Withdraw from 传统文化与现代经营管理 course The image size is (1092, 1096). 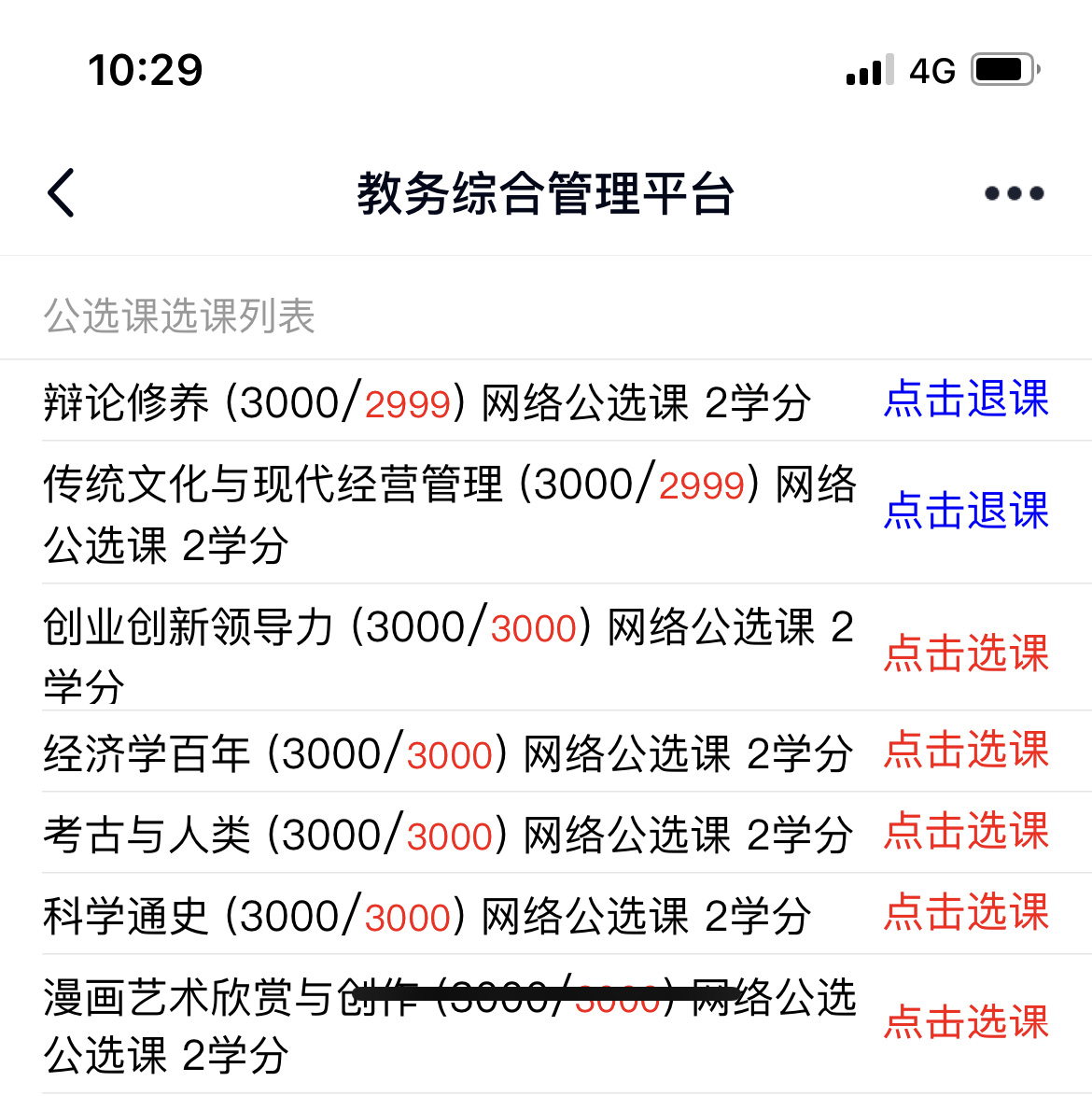[x=966, y=512]
